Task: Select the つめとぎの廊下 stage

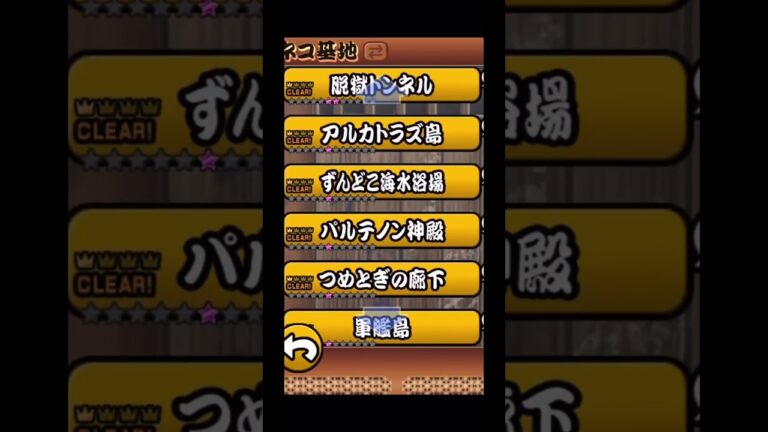Action: pos(382,279)
